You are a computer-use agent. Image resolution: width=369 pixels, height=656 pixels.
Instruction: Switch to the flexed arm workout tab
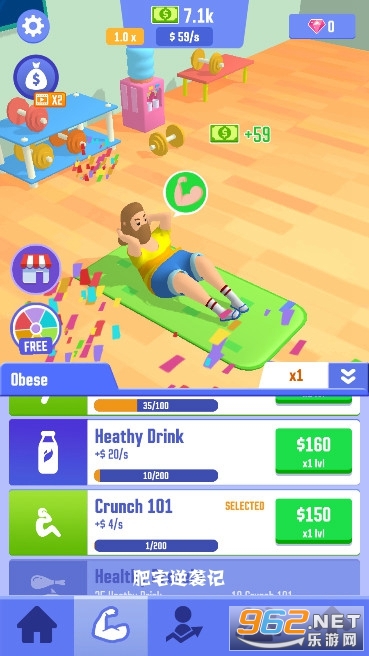pyautogui.click(x=110, y=625)
